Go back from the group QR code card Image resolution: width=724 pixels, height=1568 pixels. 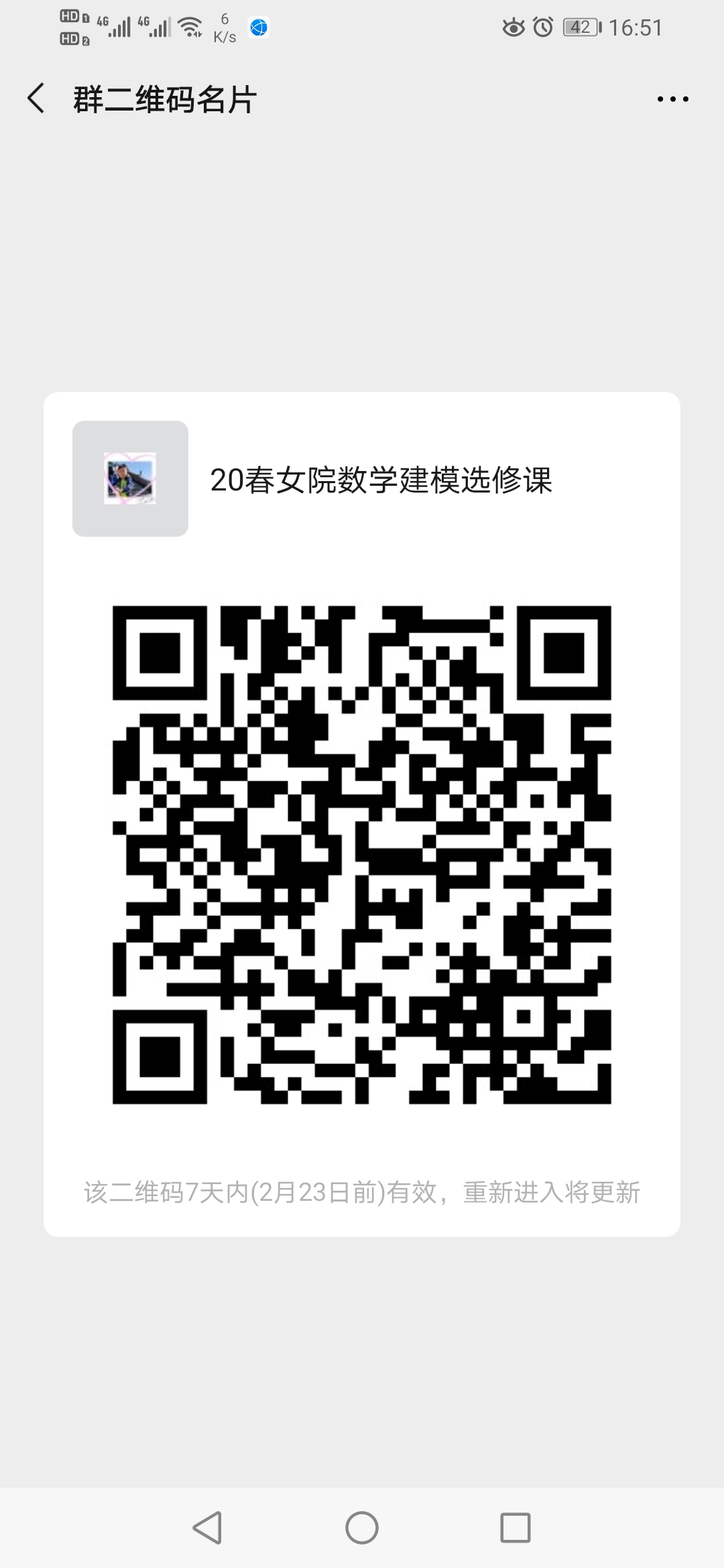pos(36,99)
